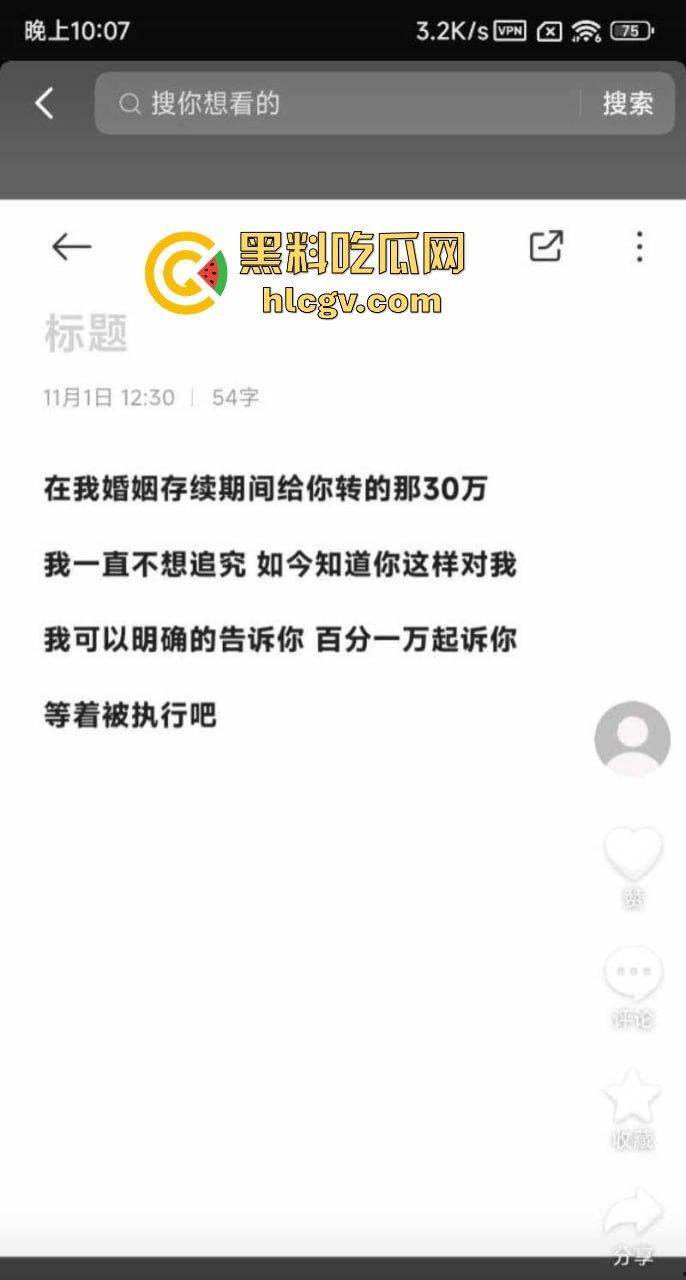Like this post with the heart

(x=632, y=857)
